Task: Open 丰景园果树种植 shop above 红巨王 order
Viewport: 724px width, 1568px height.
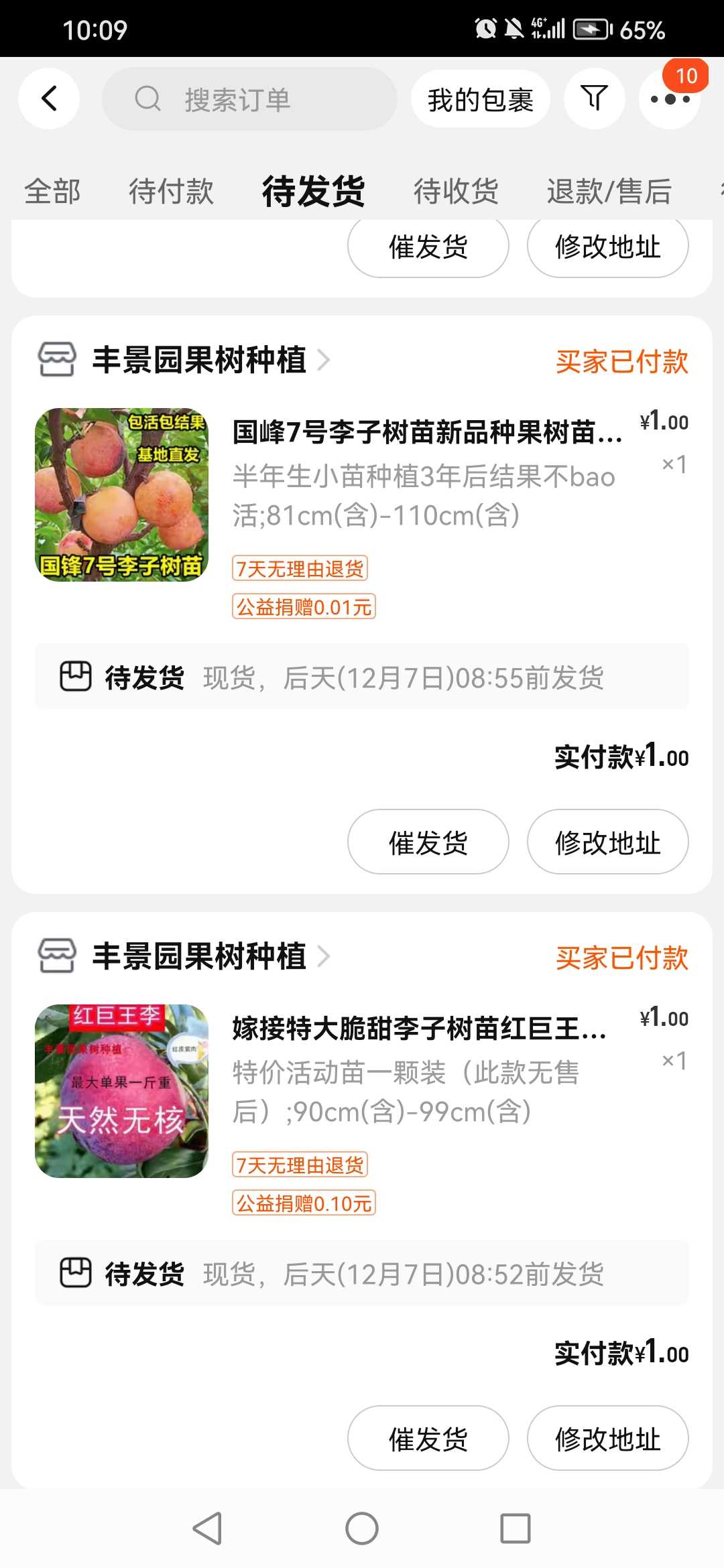Action: (199, 956)
